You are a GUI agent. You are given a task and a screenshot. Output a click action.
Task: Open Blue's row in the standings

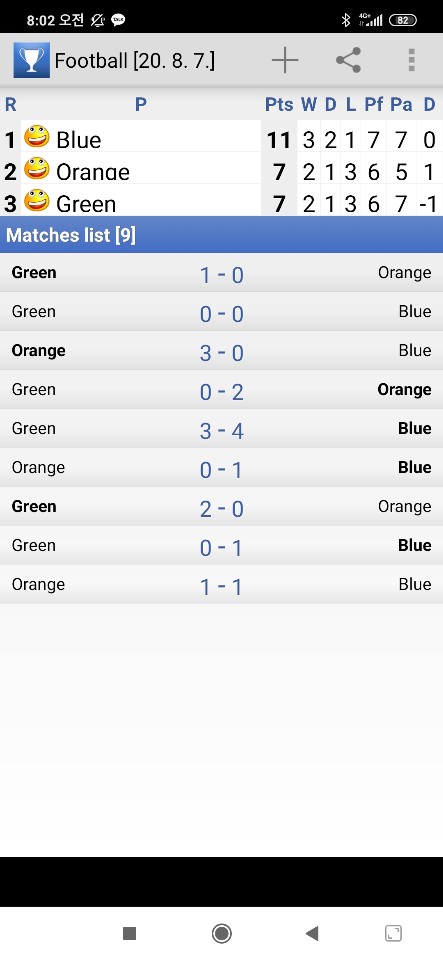click(x=222, y=137)
